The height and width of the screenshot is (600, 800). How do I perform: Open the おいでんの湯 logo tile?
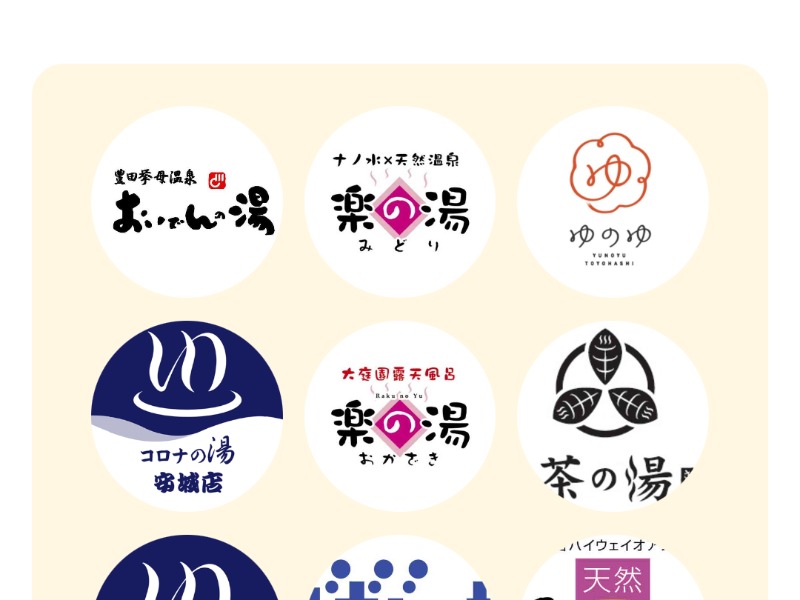point(187,202)
